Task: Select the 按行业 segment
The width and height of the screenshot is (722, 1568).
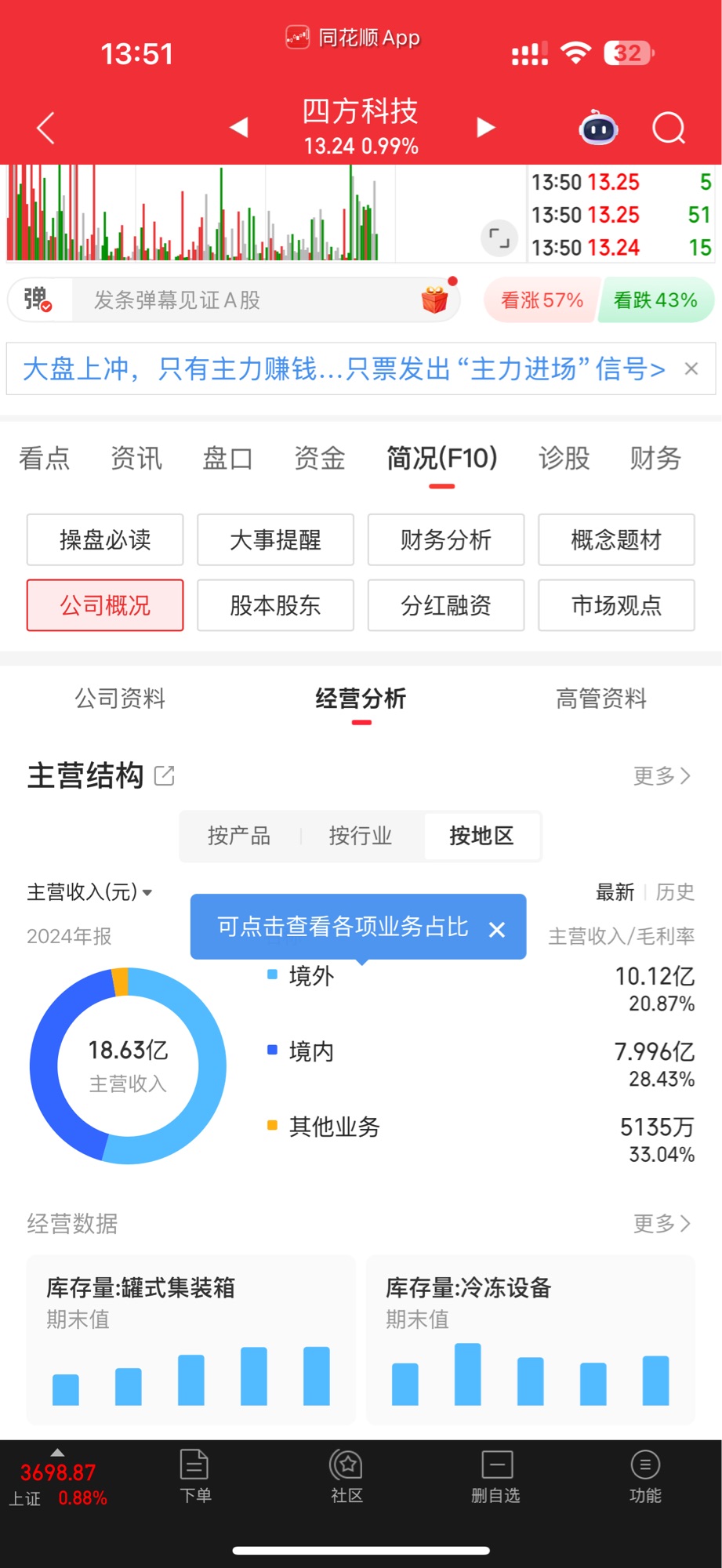Action: (x=360, y=836)
